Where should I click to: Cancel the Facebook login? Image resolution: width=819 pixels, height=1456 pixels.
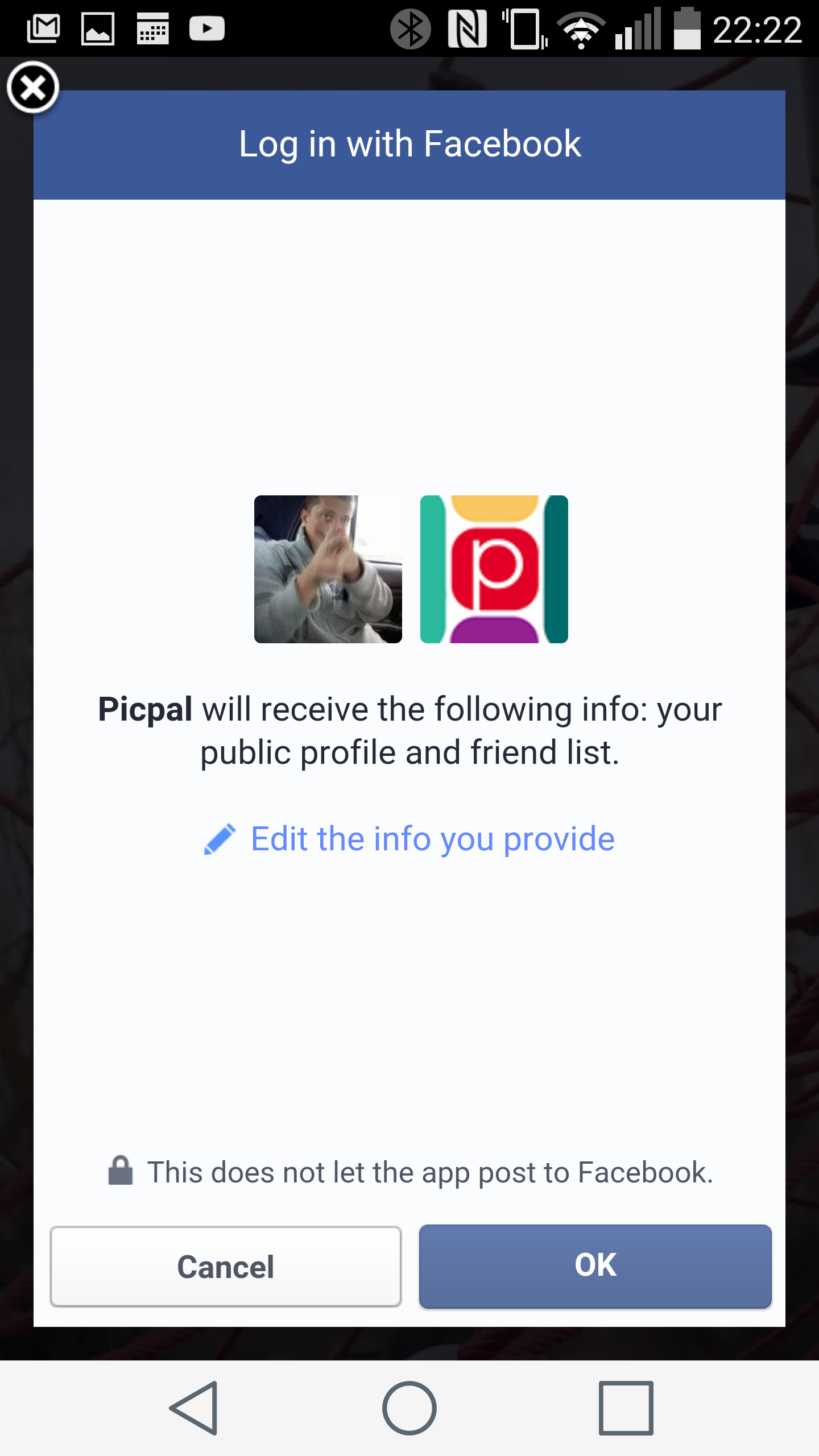tap(226, 1267)
